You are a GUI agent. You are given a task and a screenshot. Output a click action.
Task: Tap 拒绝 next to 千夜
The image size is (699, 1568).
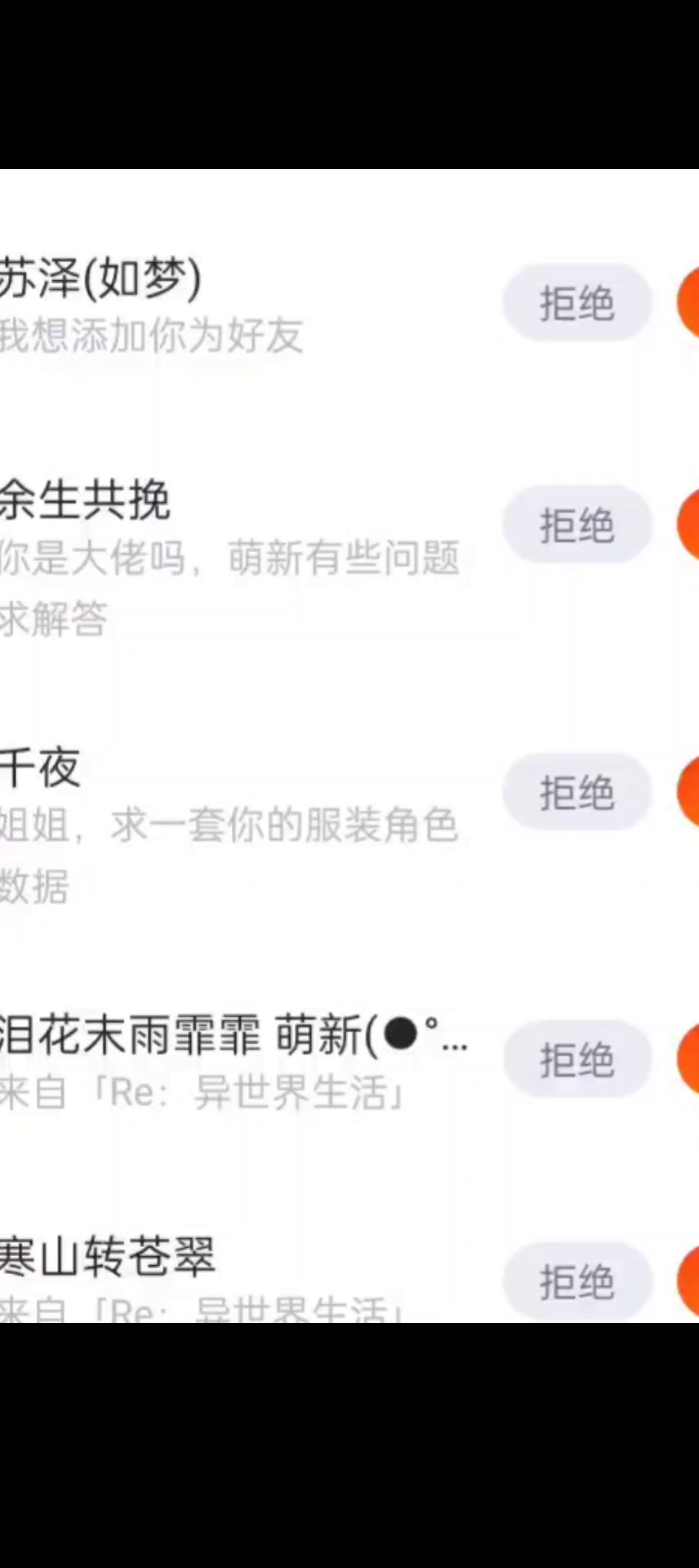(577, 792)
